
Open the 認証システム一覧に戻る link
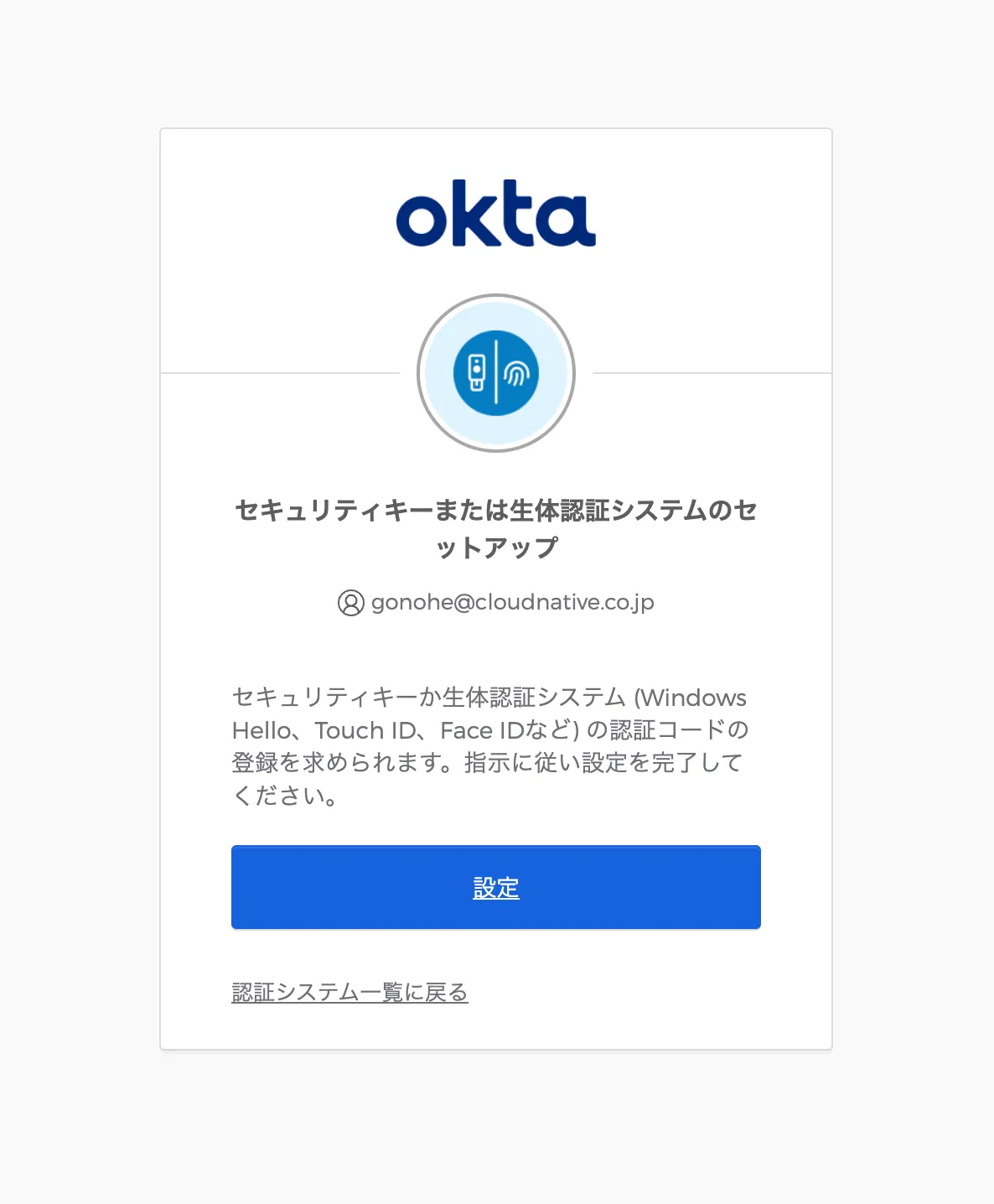pos(349,993)
